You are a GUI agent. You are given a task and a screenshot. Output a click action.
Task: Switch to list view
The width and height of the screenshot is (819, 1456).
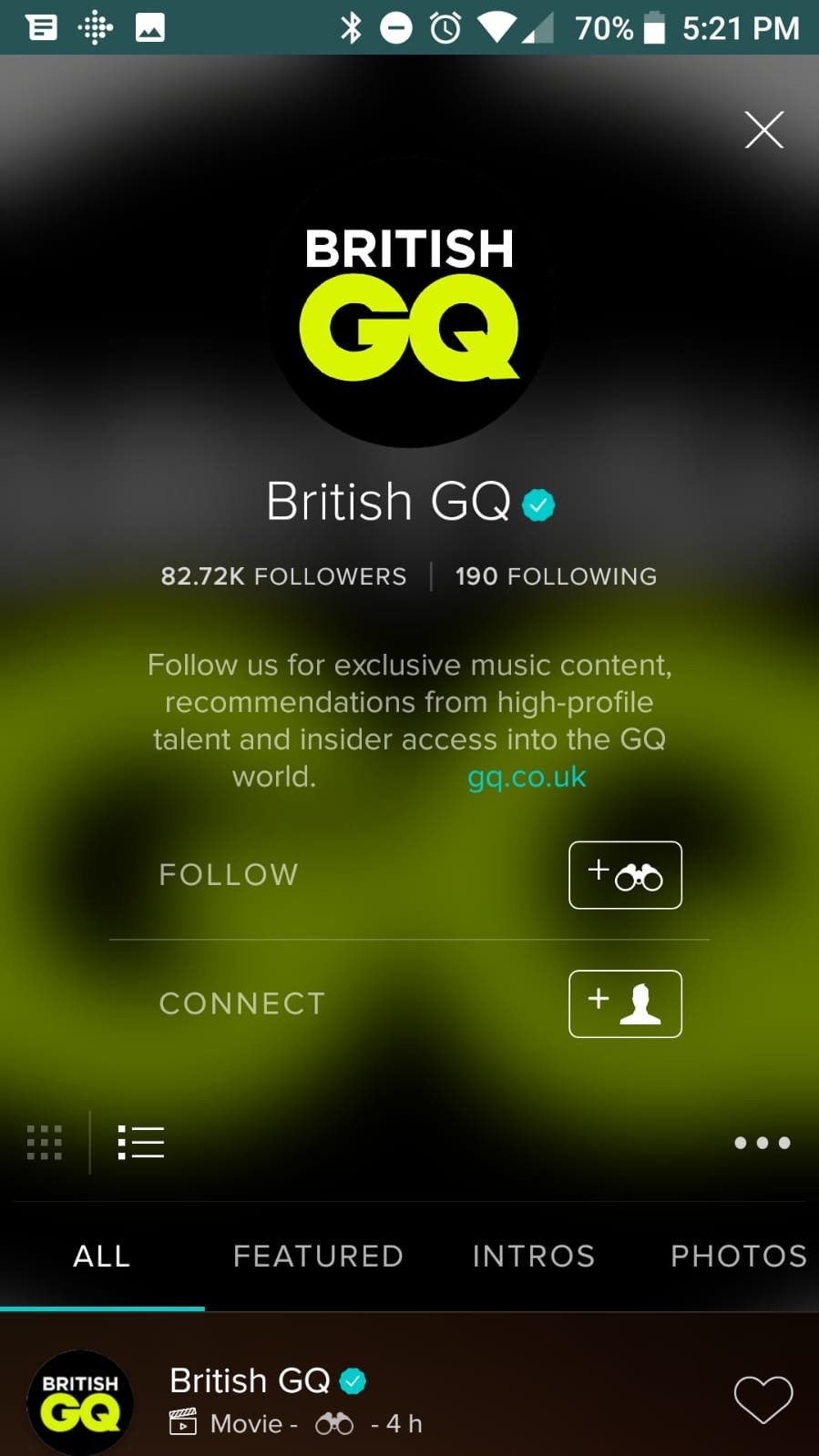click(x=141, y=1142)
